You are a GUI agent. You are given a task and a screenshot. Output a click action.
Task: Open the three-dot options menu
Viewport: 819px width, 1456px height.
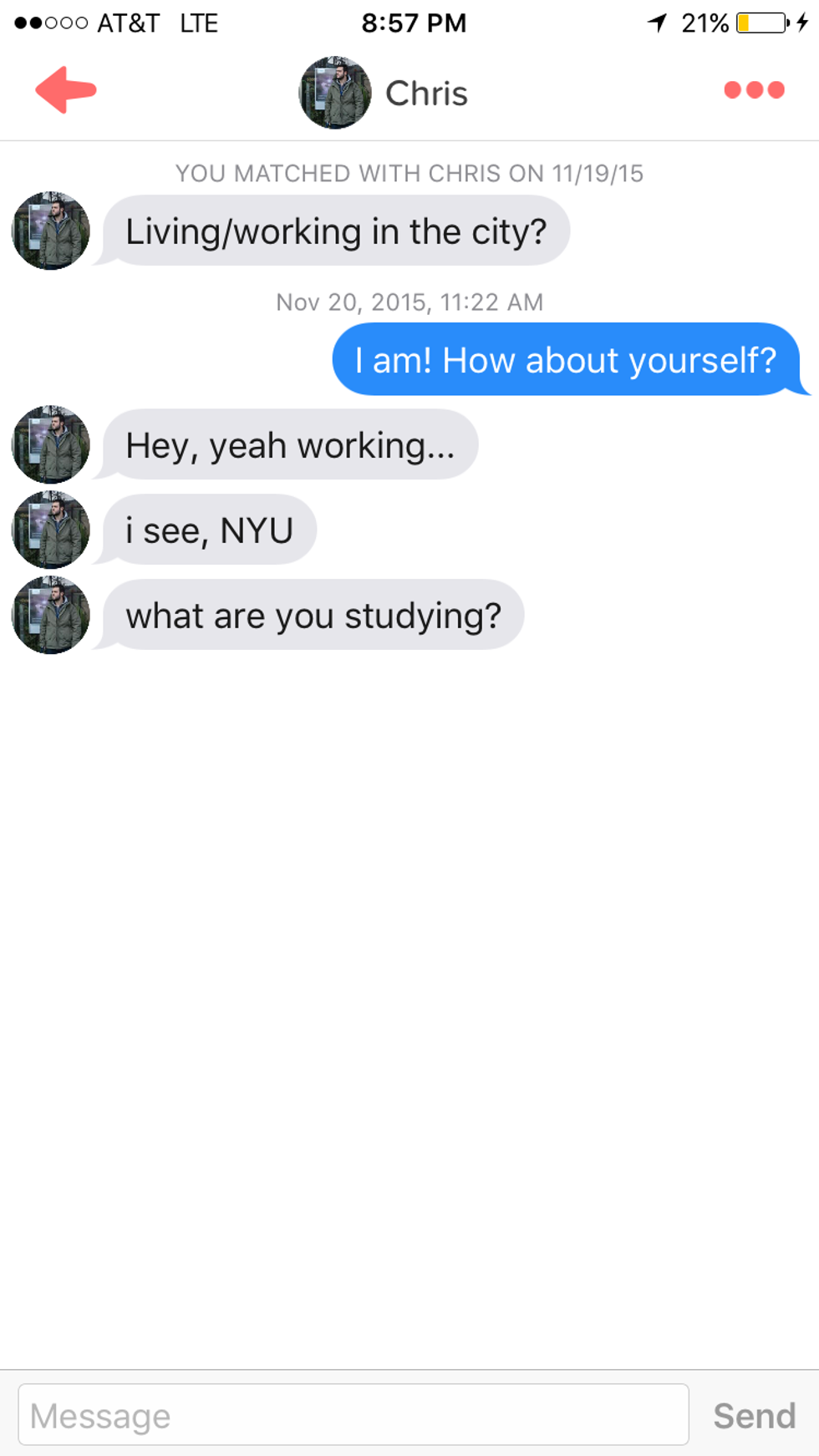754,90
